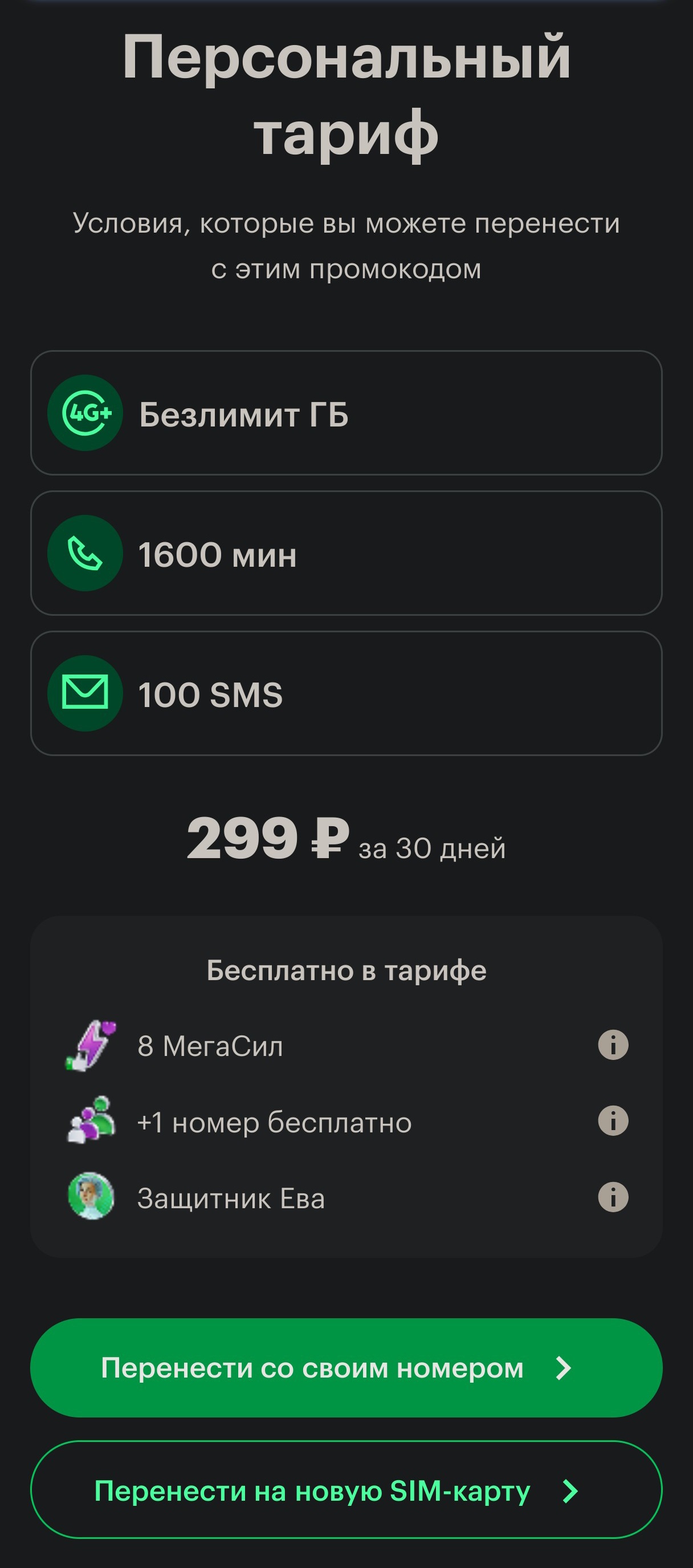View details about Защитник Ева
This screenshot has width=693, height=1568.
(x=613, y=1197)
